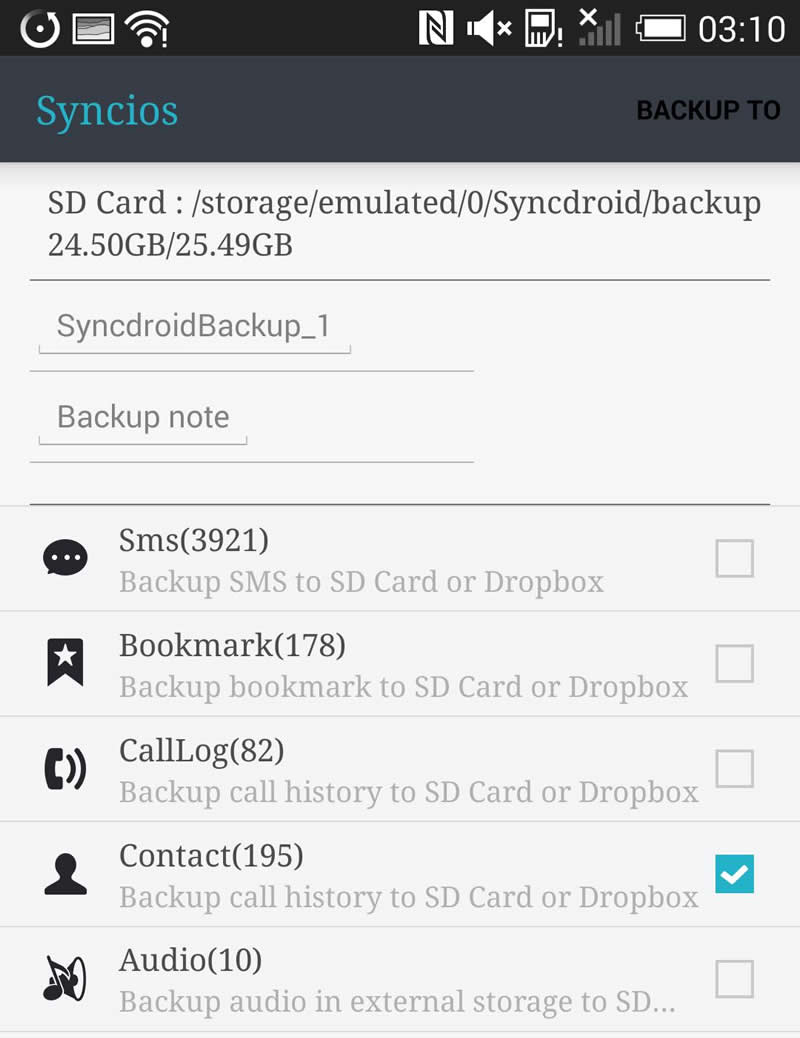The width and height of the screenshot is (800, 1038).
Task: Select the CallLog checkbox
Action: click(734, 769)
